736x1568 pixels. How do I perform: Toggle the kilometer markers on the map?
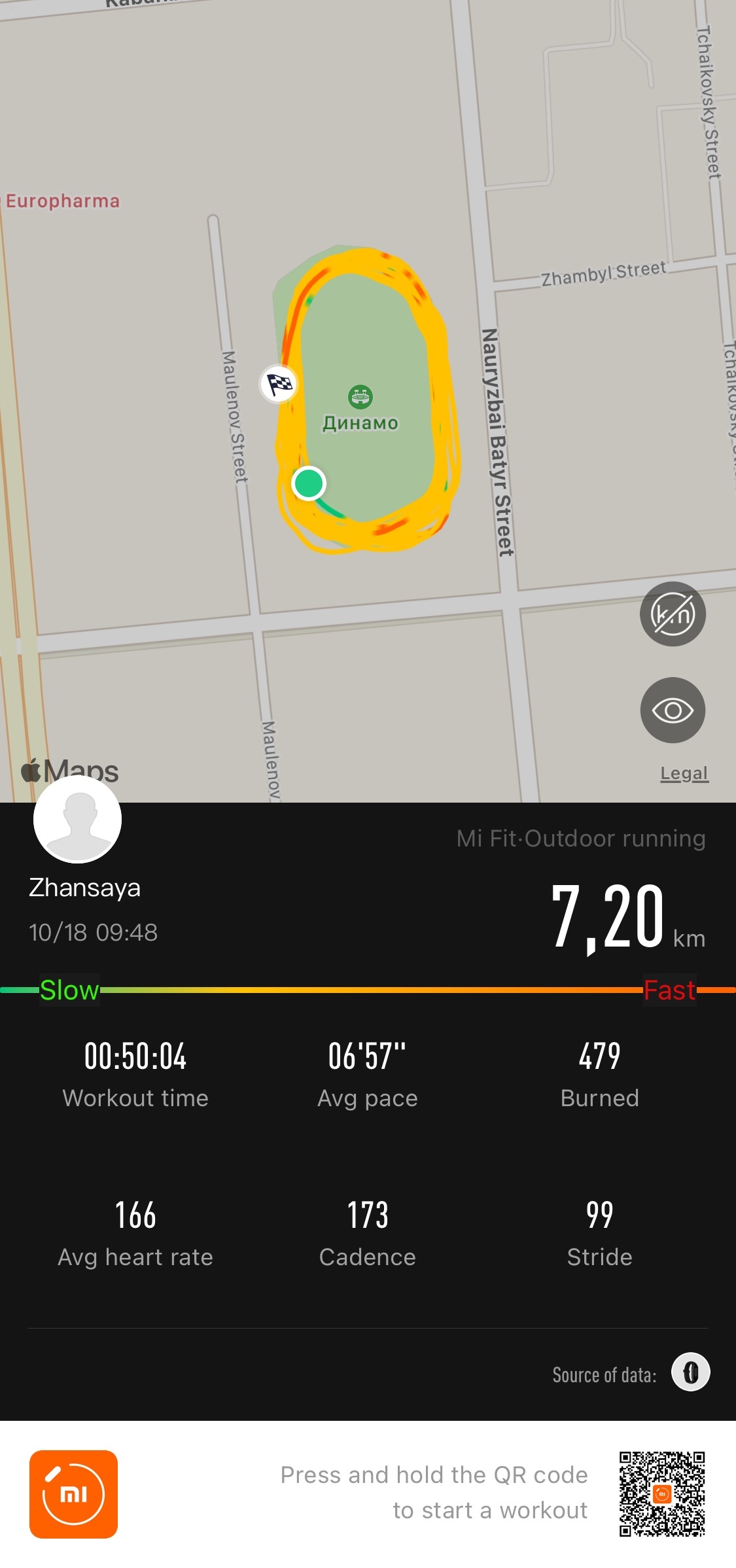pyautogui.click(x=673, y=614)
